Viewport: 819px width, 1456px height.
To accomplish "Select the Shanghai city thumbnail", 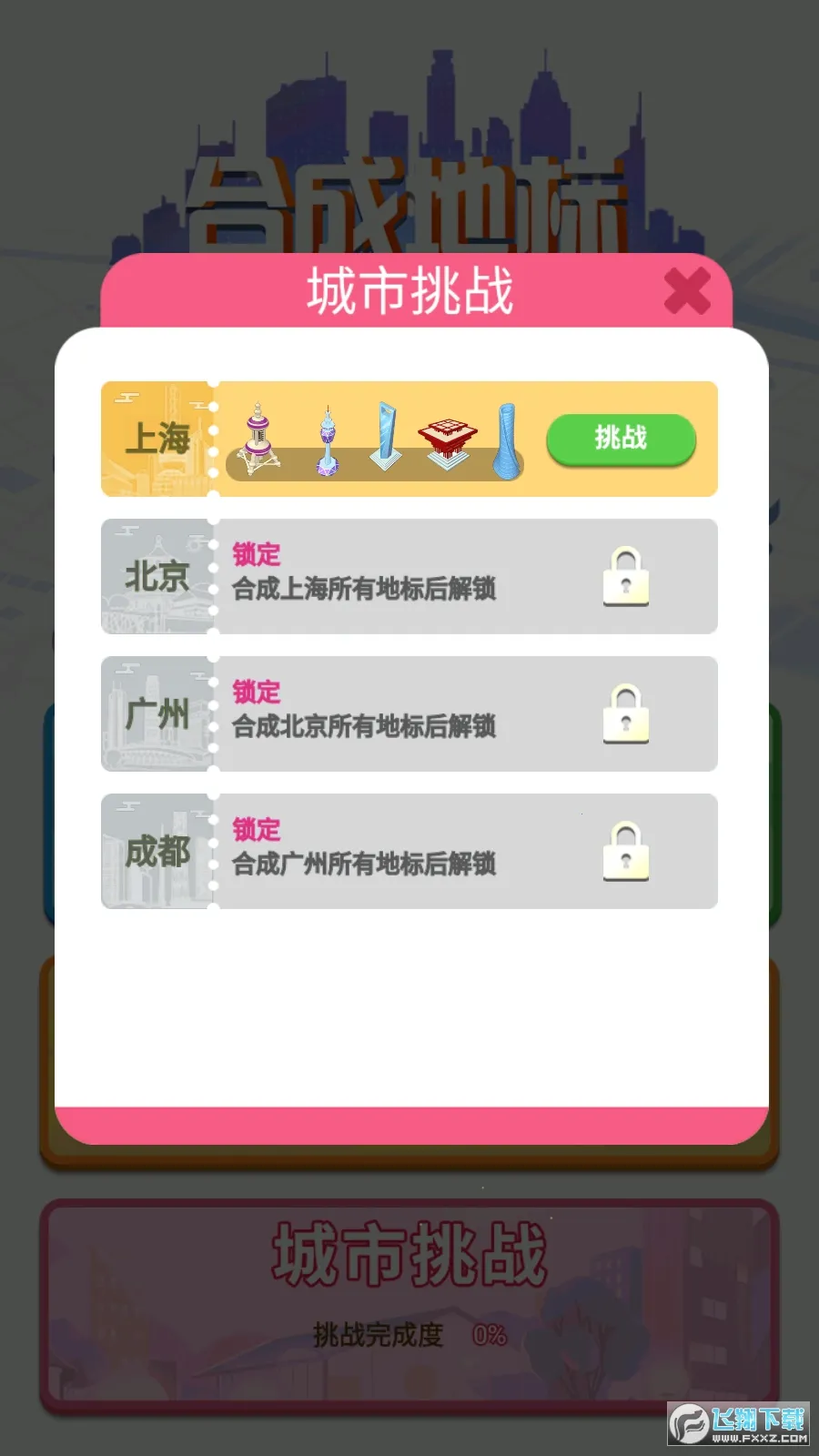I will [157, 440].
